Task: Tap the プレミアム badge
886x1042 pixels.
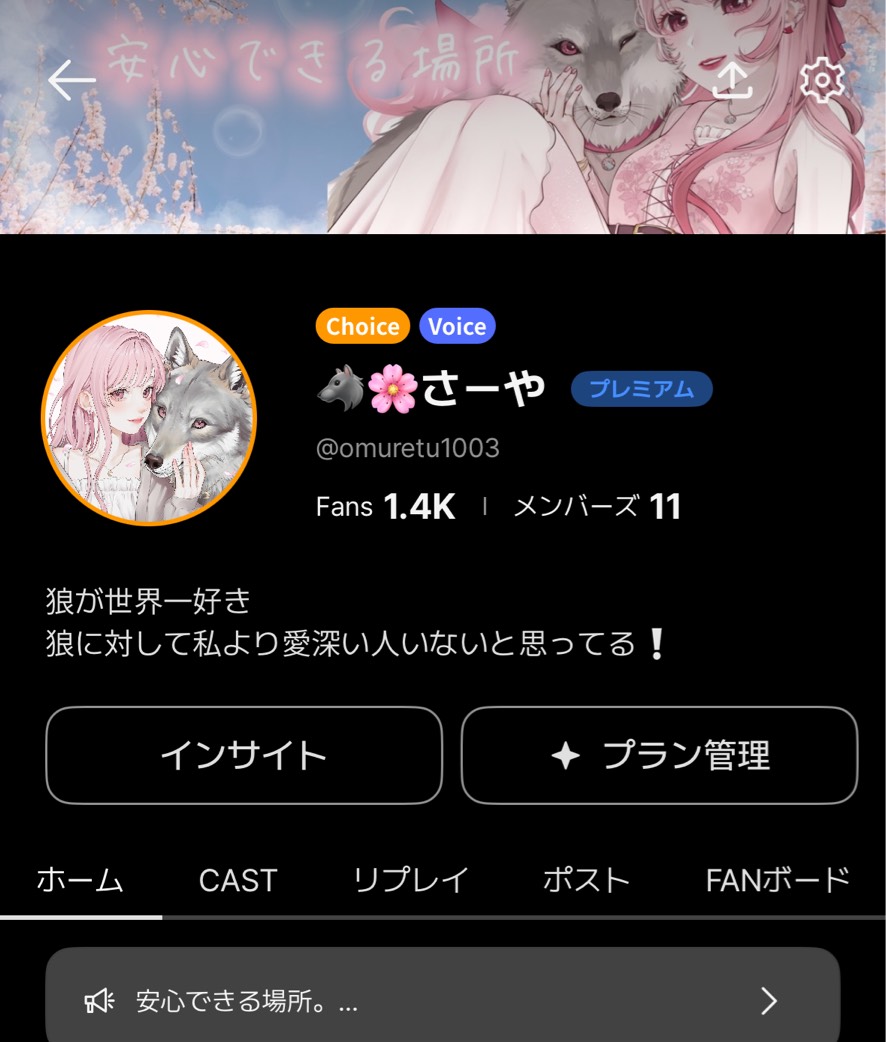Action: pos(641,389)
